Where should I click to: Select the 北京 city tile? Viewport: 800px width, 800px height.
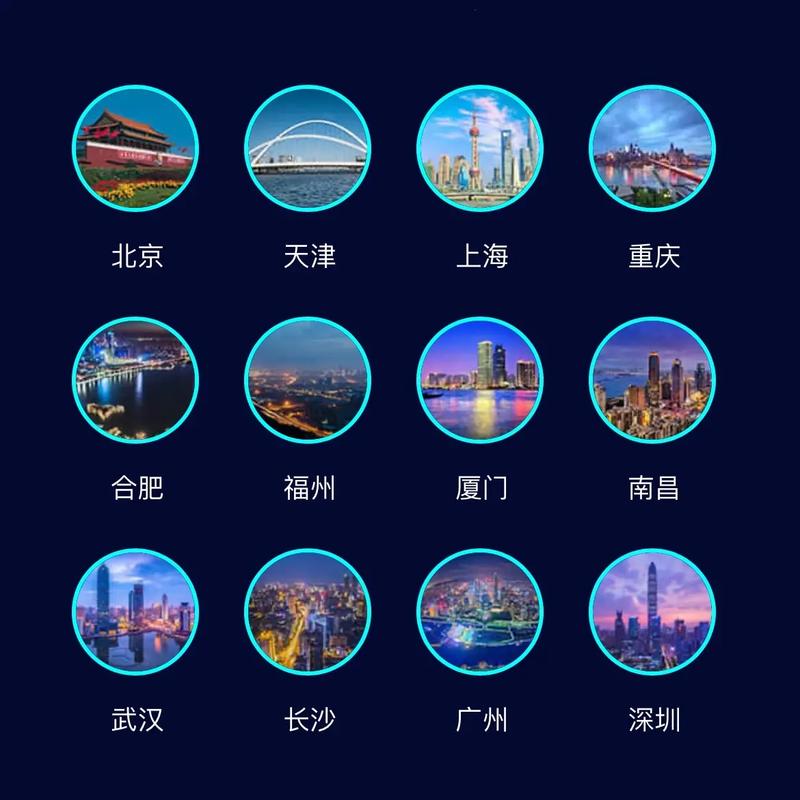tap(136, 148)
